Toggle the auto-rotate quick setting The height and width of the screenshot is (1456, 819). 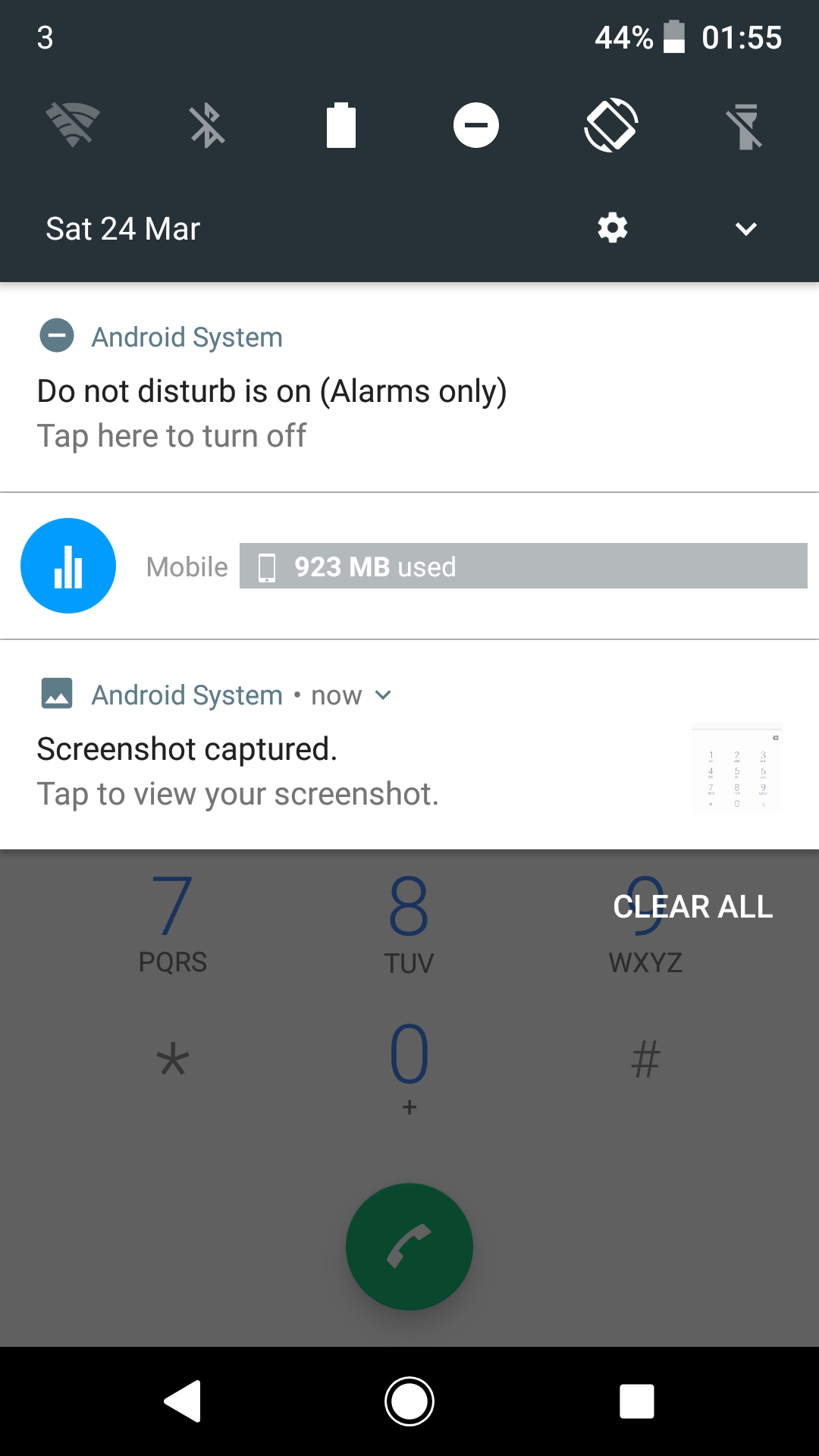[611, 125]
